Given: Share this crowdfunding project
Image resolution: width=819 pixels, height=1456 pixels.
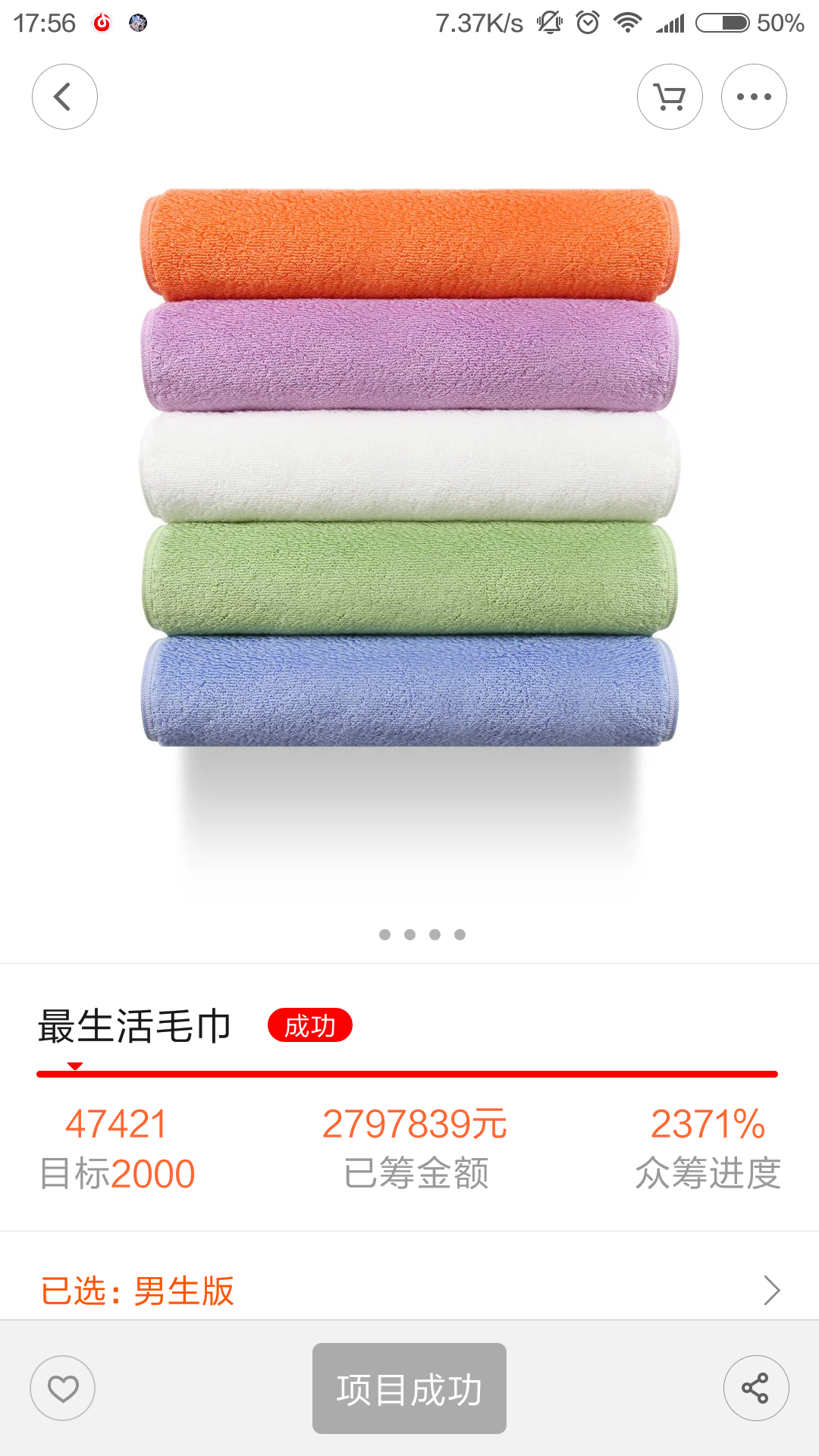Looking at the screenshot, I should 755,1389.
